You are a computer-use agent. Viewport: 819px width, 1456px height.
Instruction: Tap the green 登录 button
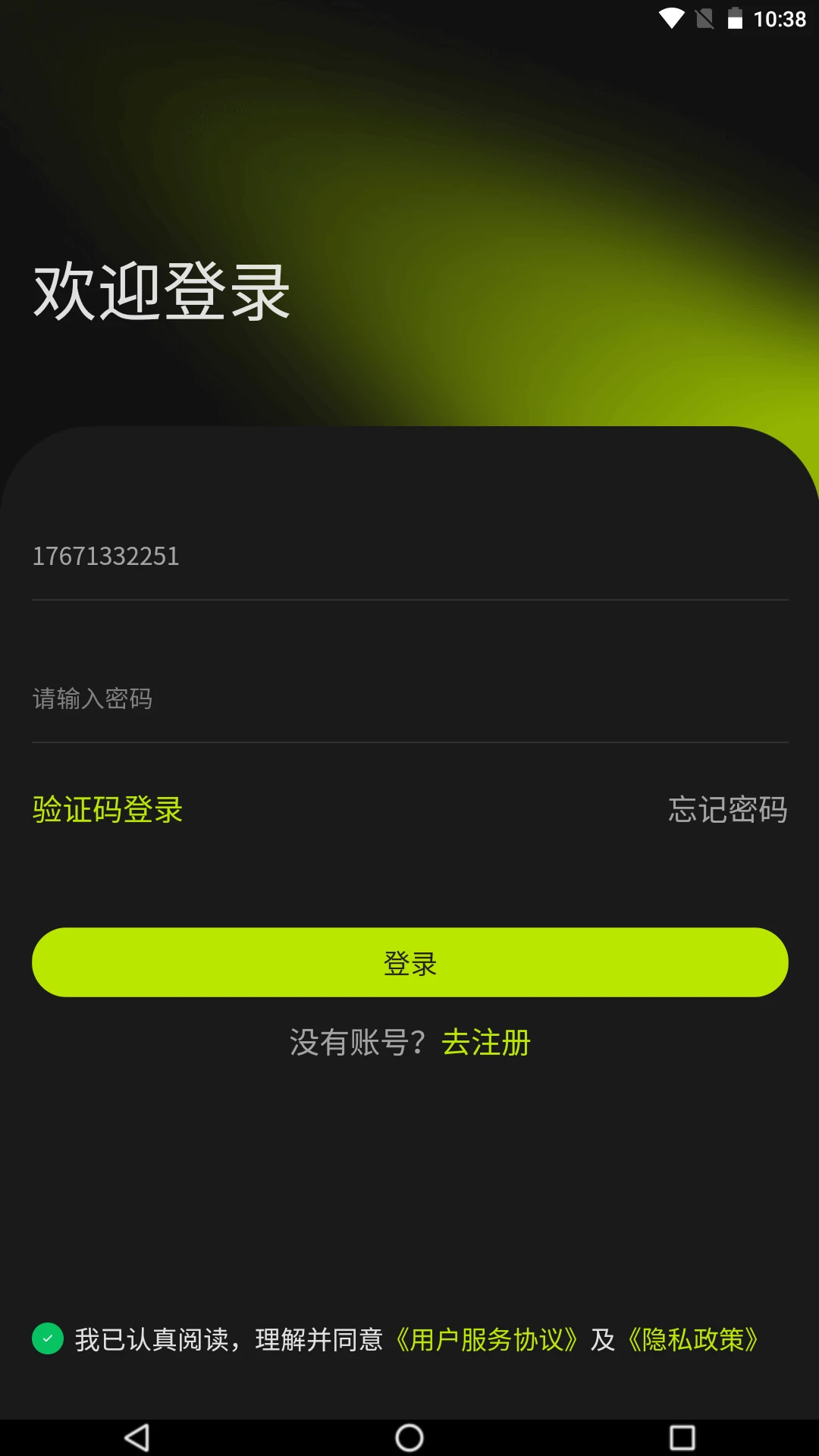409,962
